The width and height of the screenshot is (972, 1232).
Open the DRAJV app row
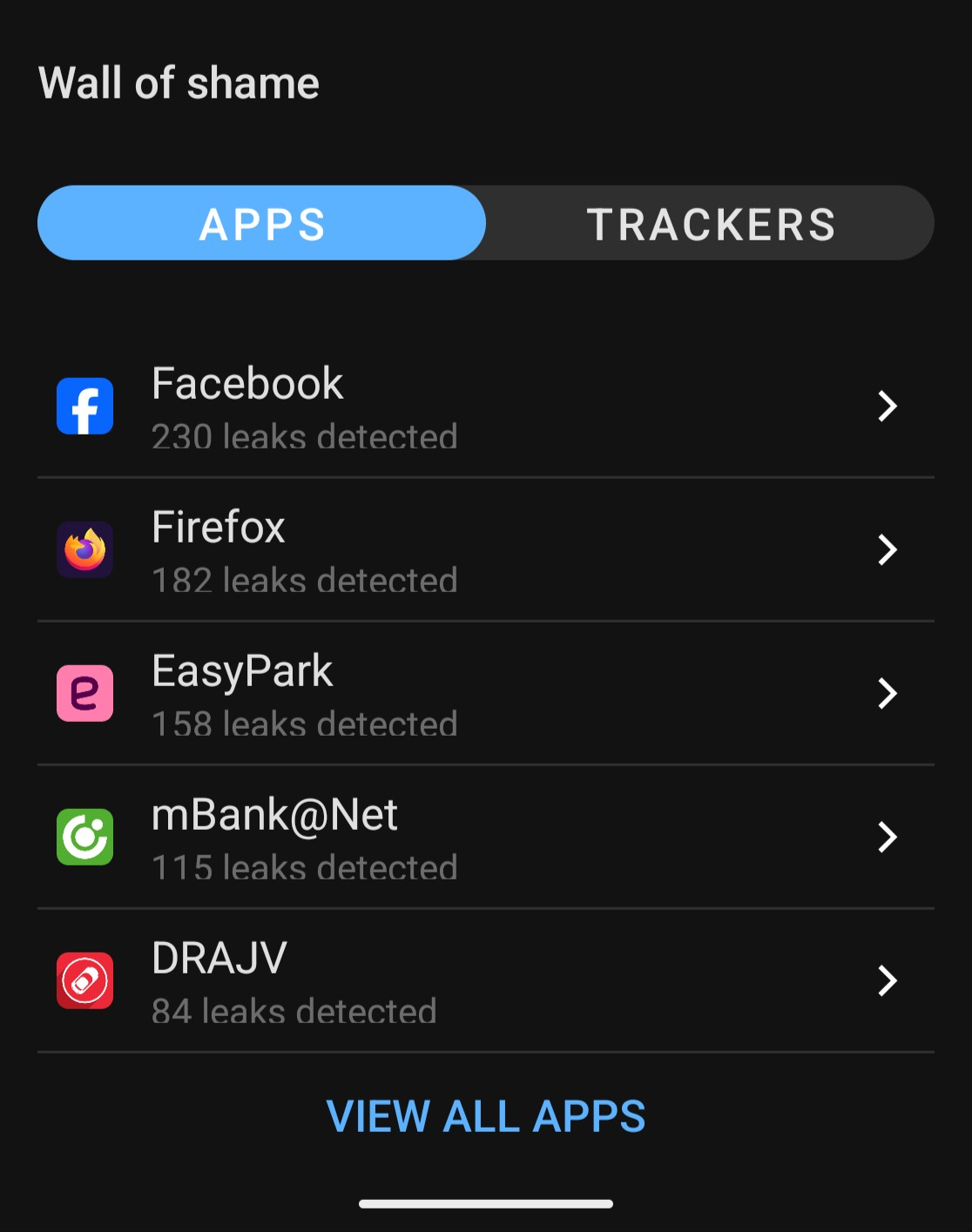(484, 981)
